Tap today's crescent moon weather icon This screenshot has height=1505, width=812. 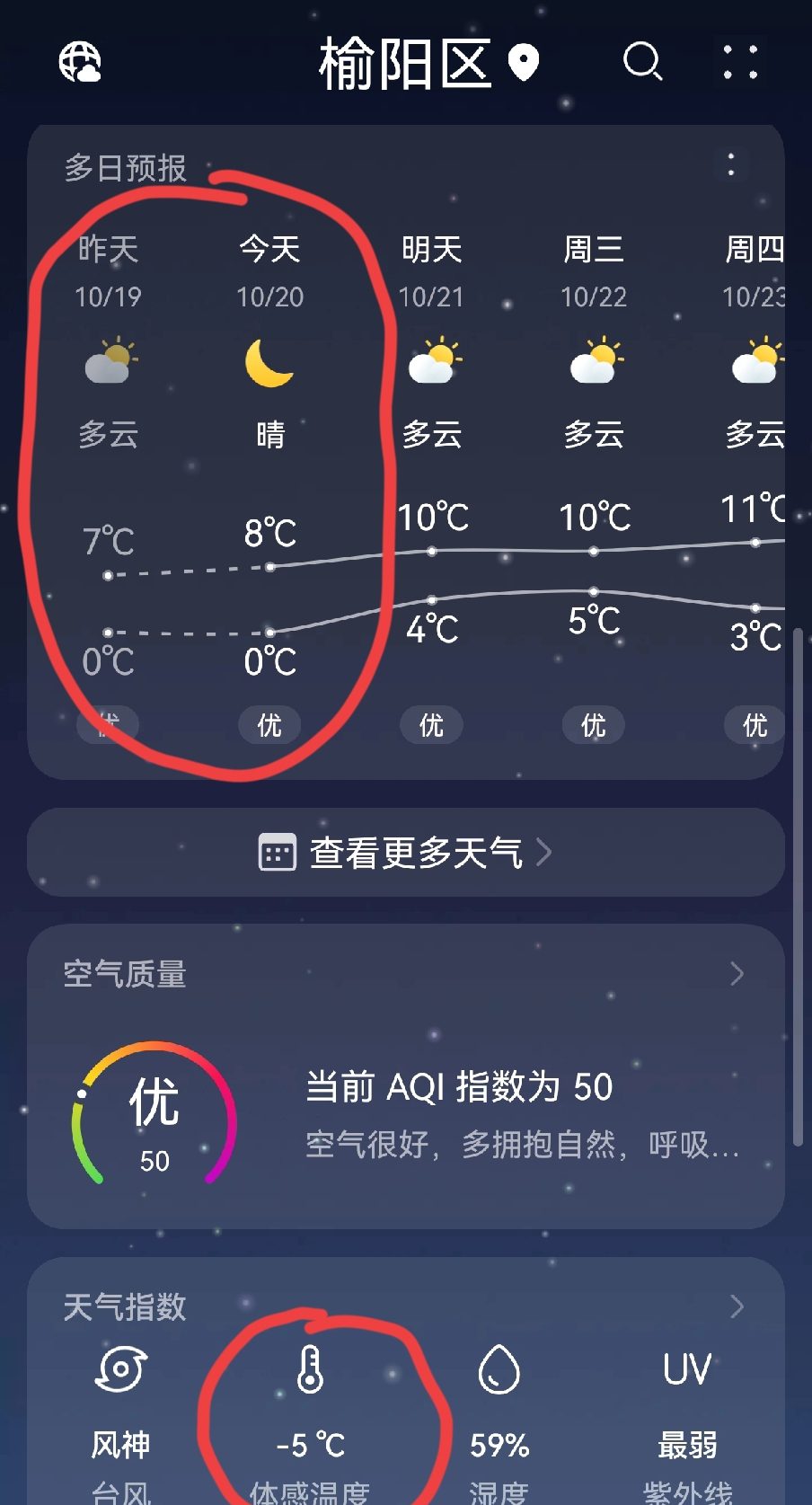[x=269, y=364]
